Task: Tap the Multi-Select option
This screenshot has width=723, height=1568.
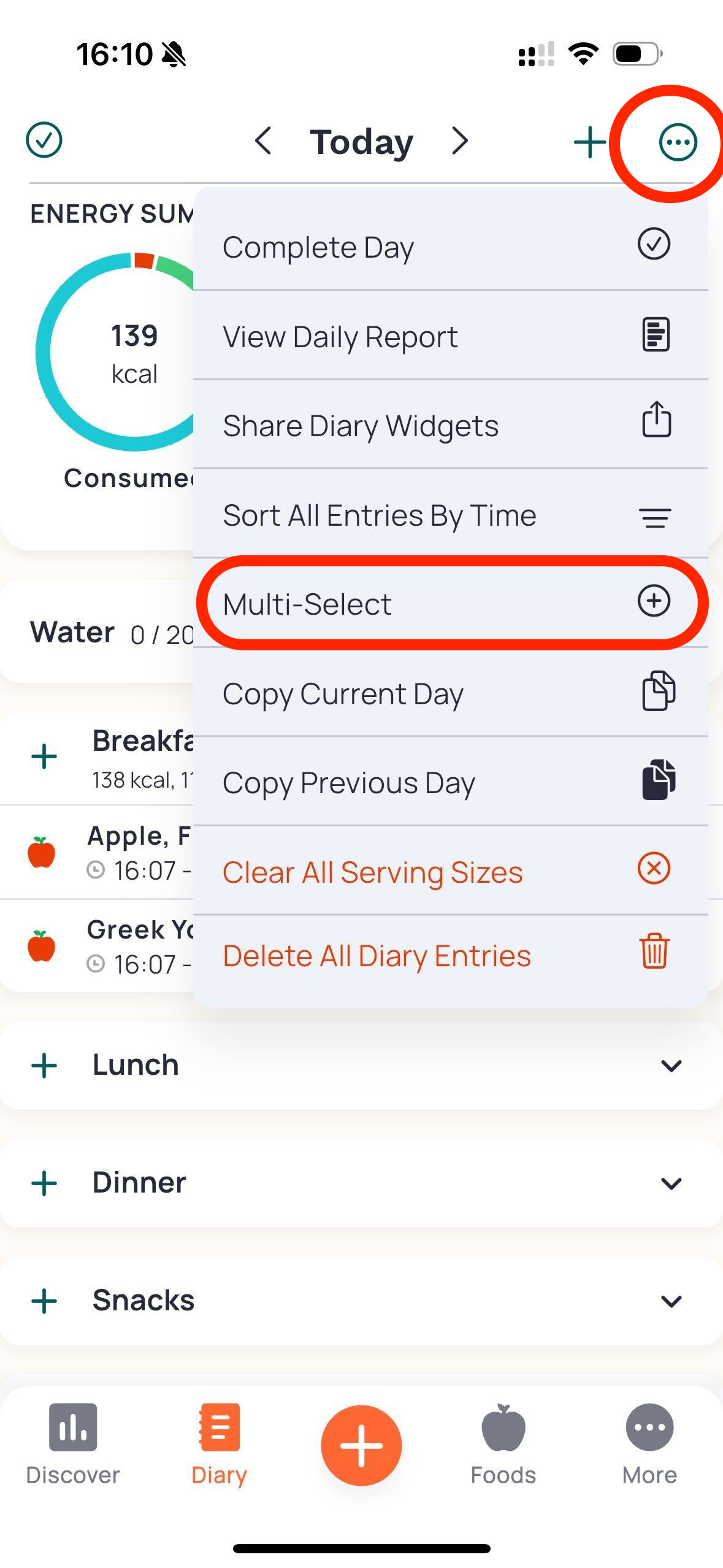Action: [x=451, y=603]
